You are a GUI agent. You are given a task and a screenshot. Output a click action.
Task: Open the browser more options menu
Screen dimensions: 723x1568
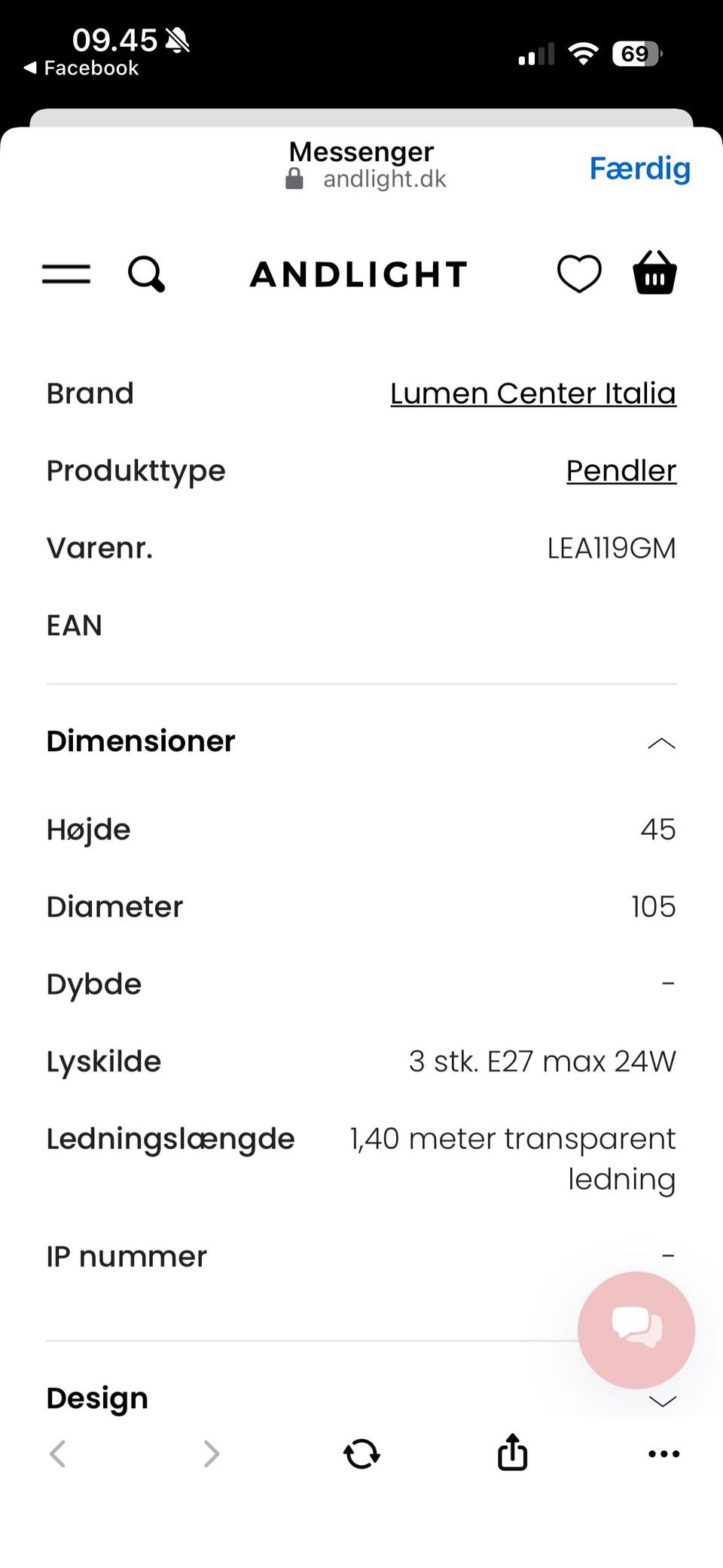[664, 1453]
